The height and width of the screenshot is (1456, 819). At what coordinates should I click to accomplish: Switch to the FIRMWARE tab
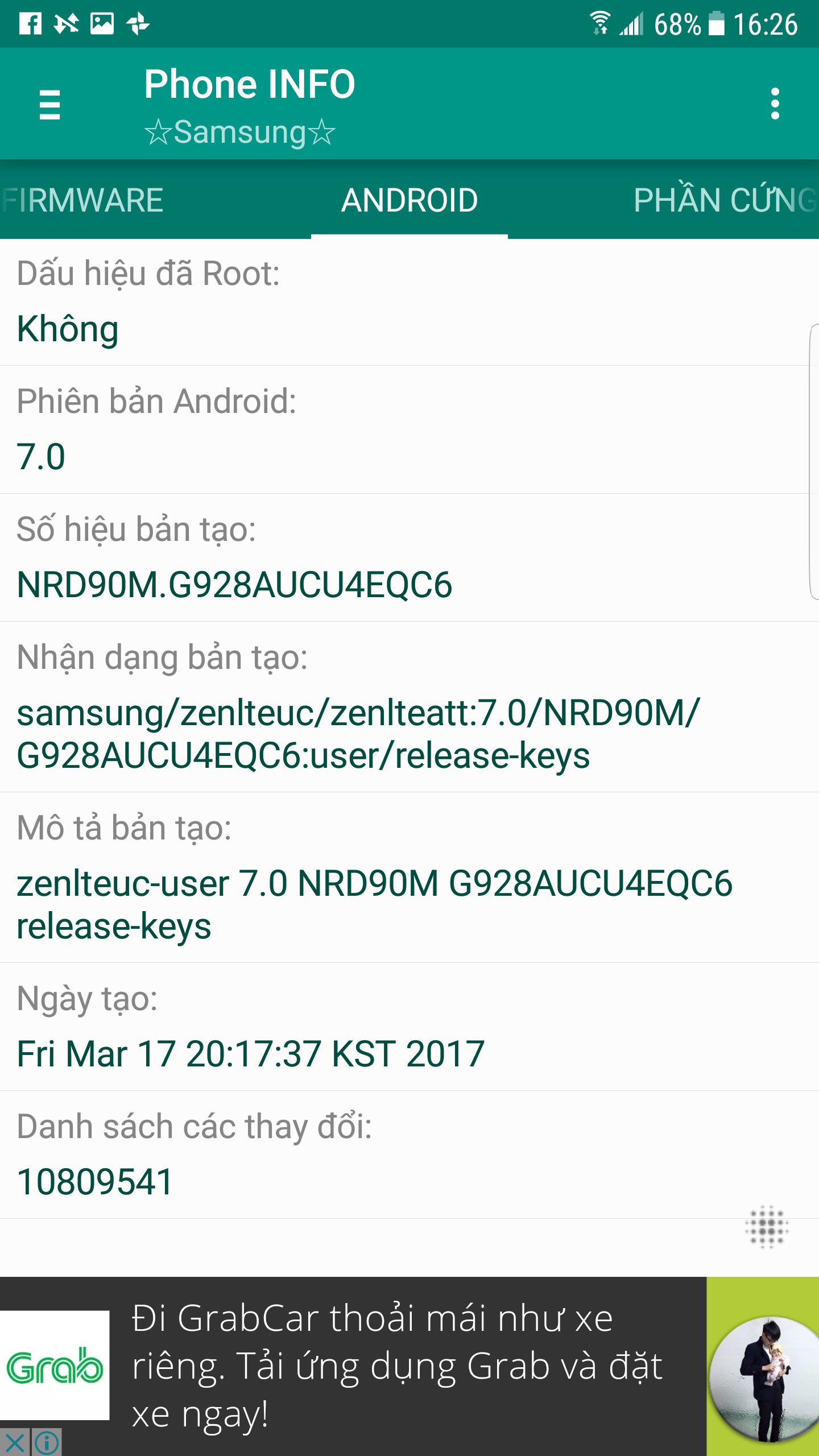tap(83, 200)
